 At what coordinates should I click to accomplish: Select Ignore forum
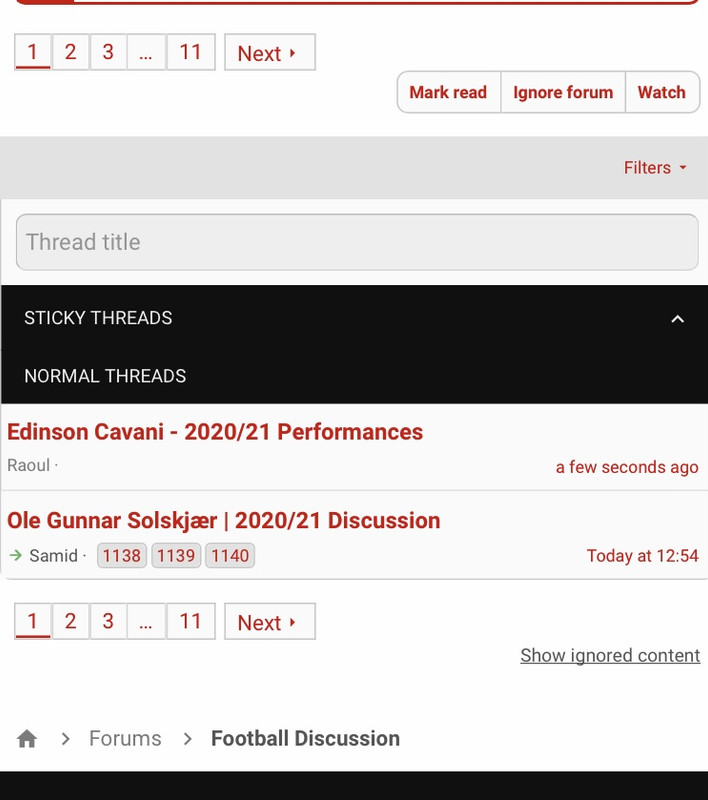pyautogui.click(x=563, y=92)
